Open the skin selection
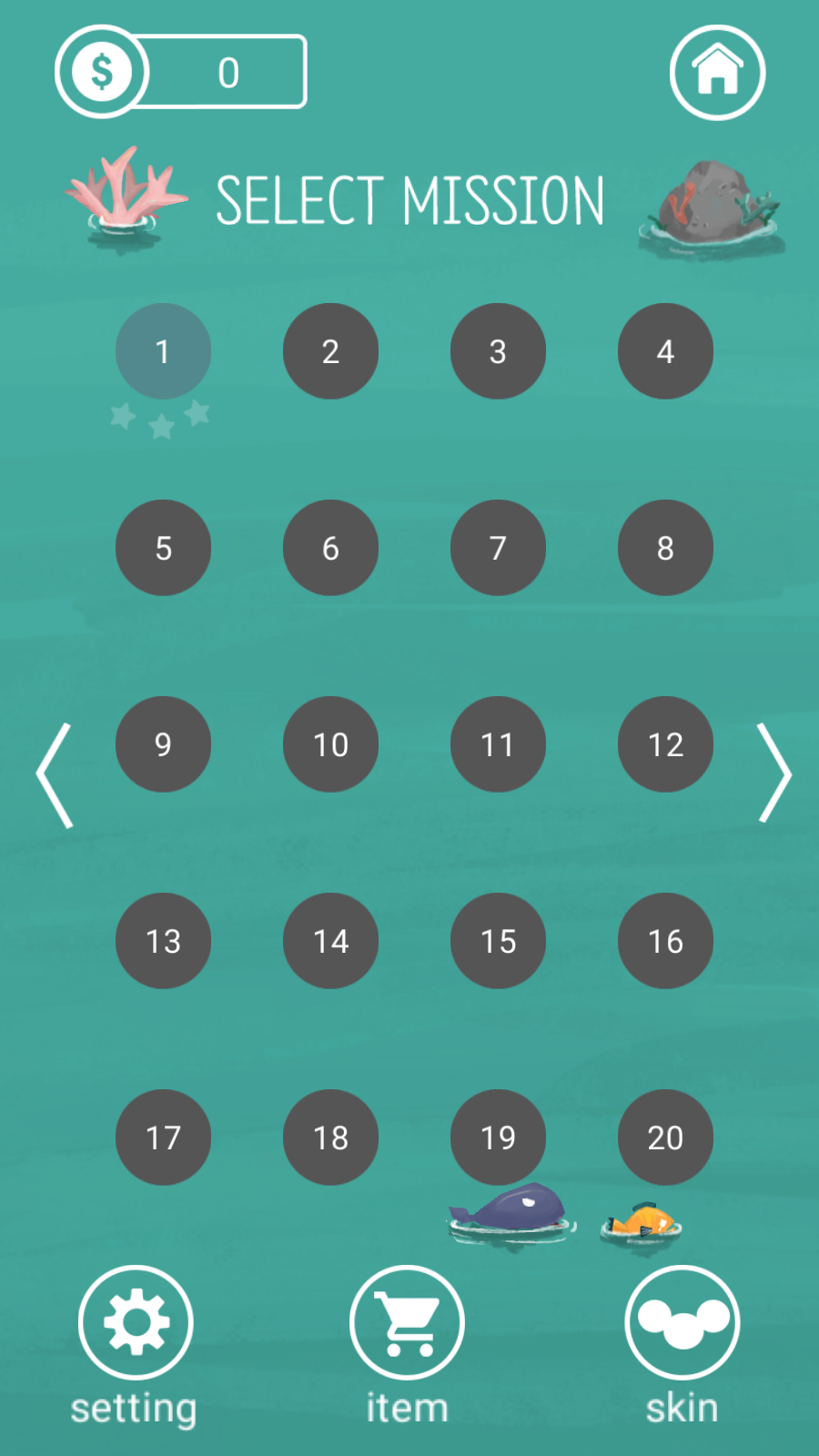This screenshot has width=819, height=1456. (682, 1322)
